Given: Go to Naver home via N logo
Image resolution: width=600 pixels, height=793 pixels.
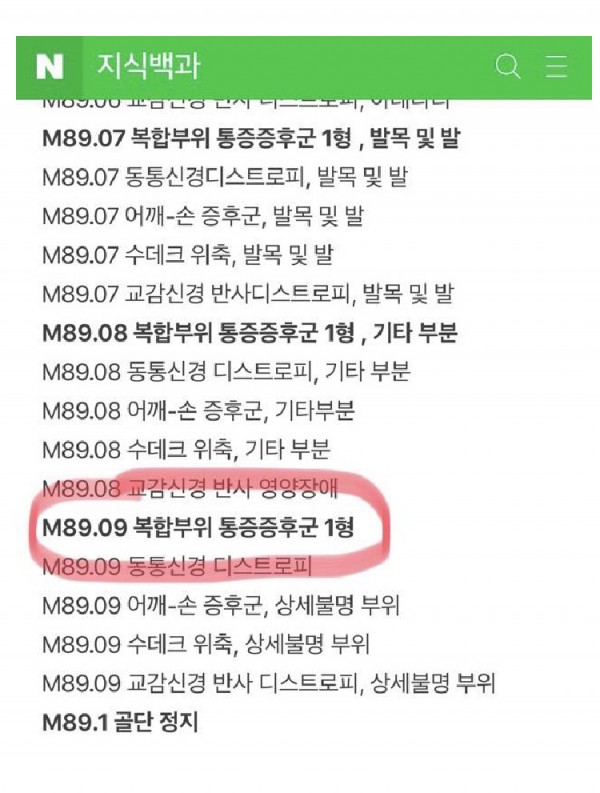Looking at the screenshot, I should (49, 67).
